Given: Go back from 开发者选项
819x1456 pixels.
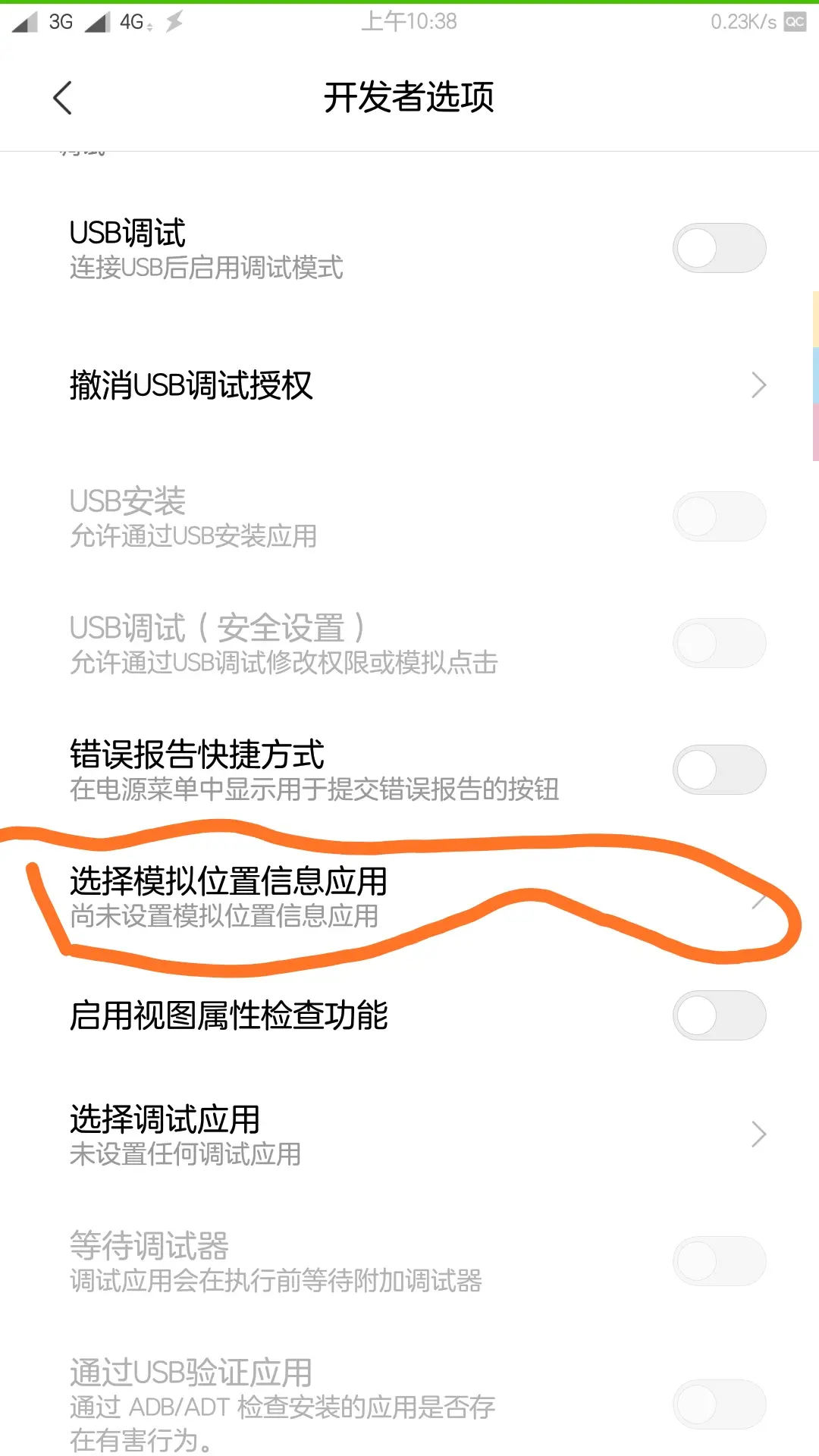Looking at the screenshot, I should click(63, 98).
